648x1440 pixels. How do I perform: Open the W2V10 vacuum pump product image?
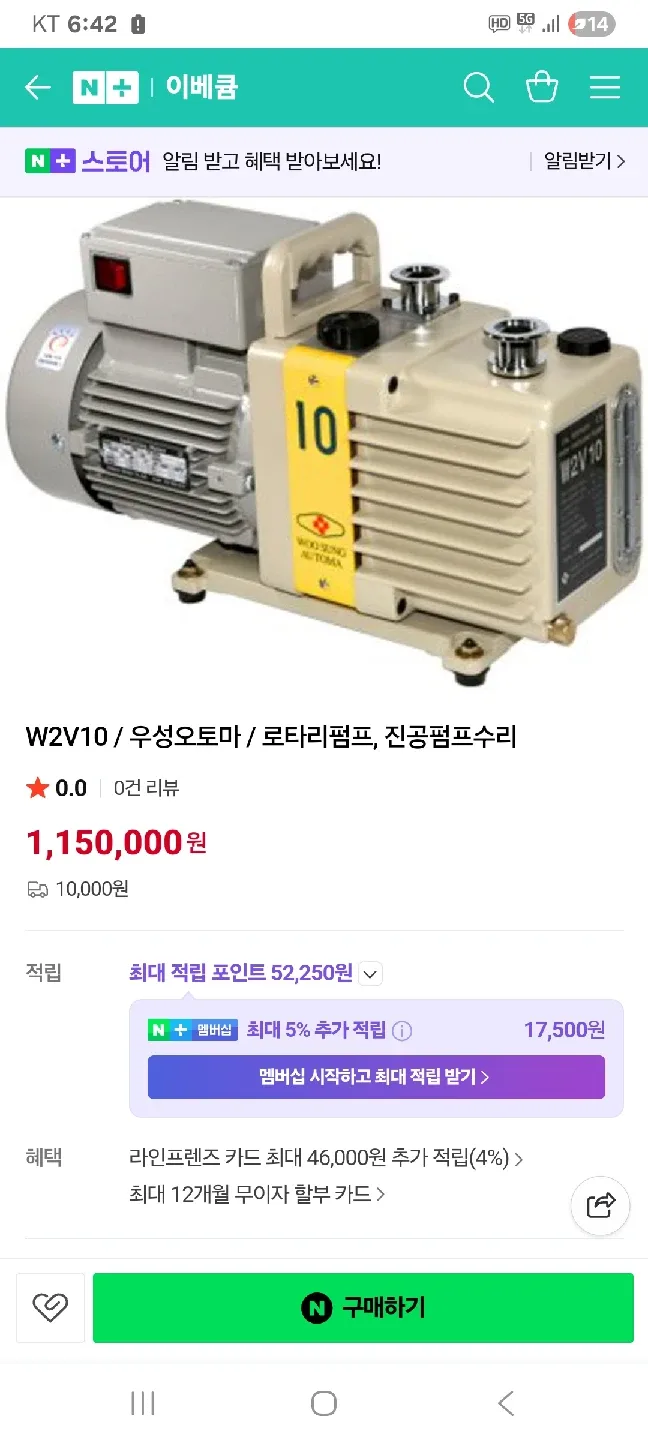324,440
